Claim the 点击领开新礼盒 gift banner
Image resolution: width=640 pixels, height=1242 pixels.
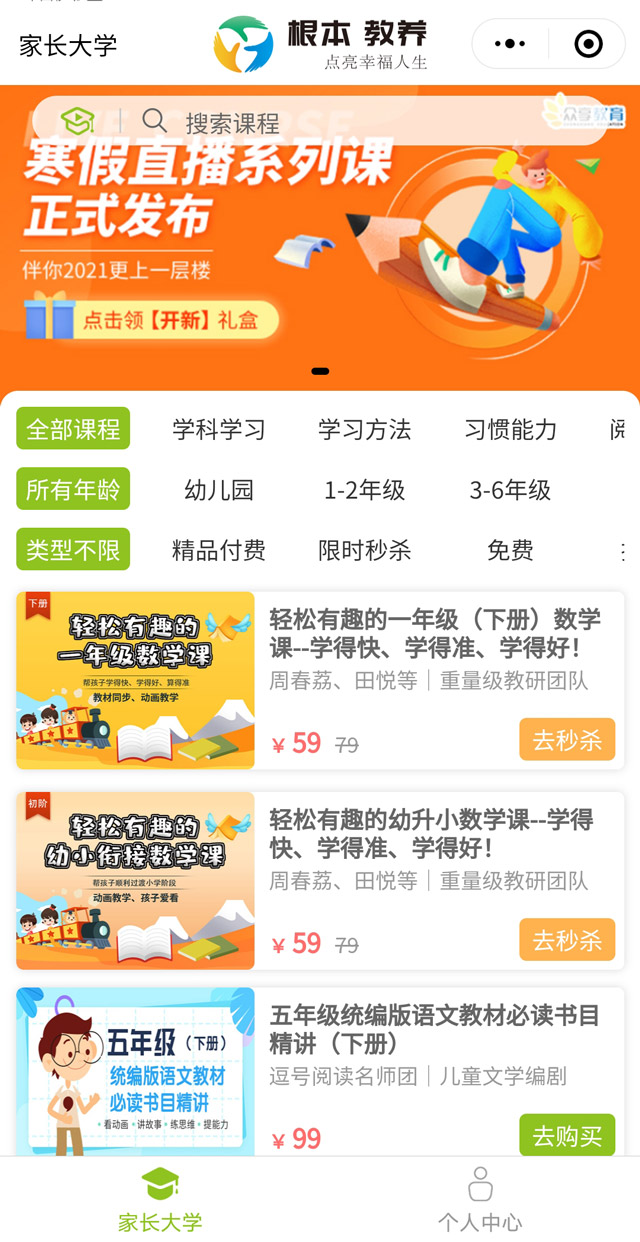click(152, 320)
